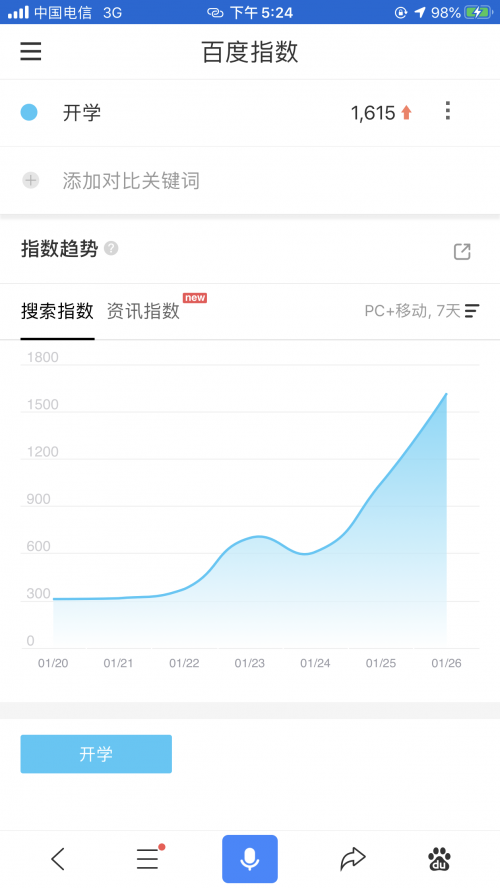The width and height of the screenshot is (500, 888).
Task: Open the PC+移动, 7天 filter
Action: click(422, 311)
